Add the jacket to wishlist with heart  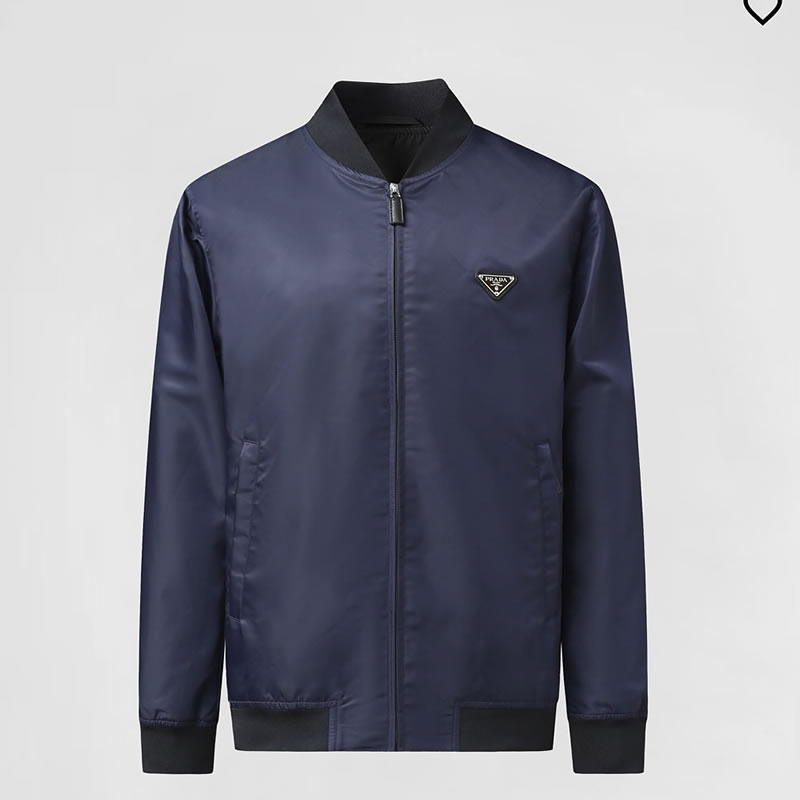pos(760,10)
